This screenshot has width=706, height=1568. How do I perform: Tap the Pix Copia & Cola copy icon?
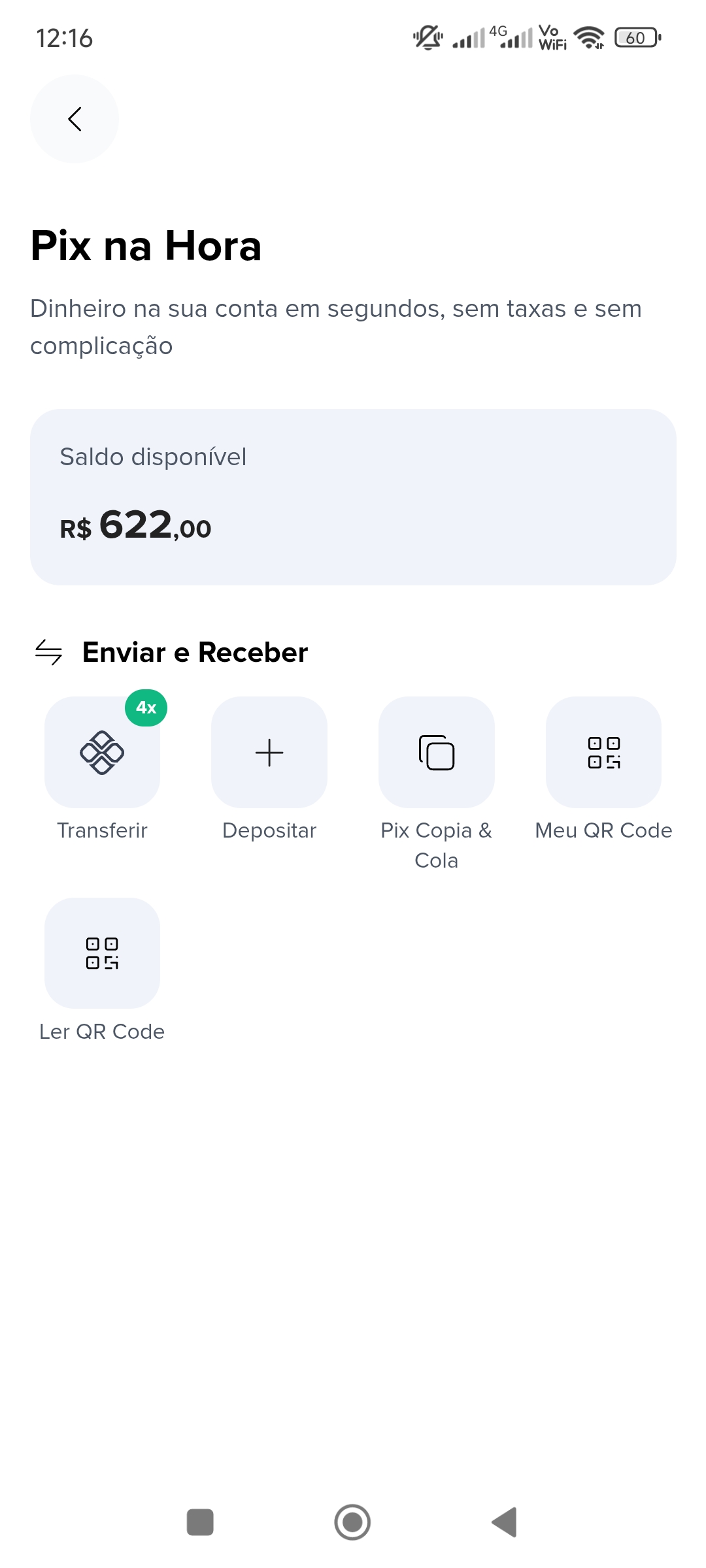[436, 753]
